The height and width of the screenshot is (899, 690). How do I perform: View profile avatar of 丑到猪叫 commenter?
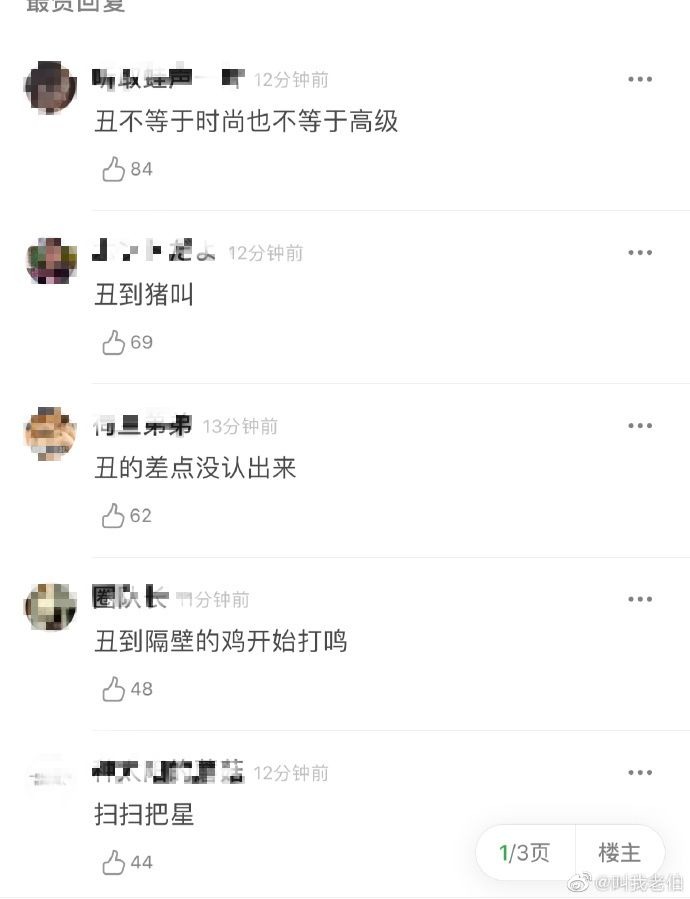pyautogui.click(x=51, y=261)
